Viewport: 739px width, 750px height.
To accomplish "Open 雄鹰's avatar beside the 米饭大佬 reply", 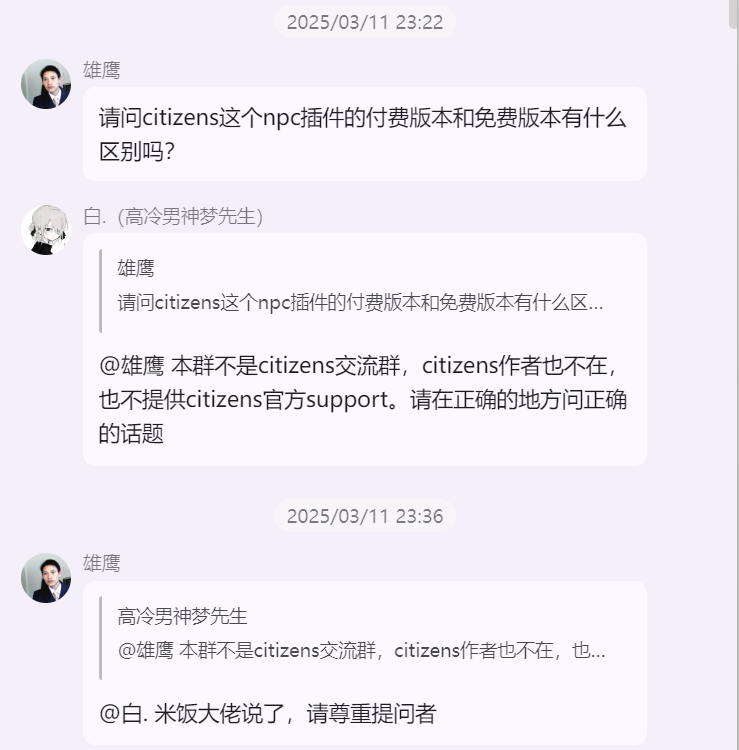I will pos(46,578).
